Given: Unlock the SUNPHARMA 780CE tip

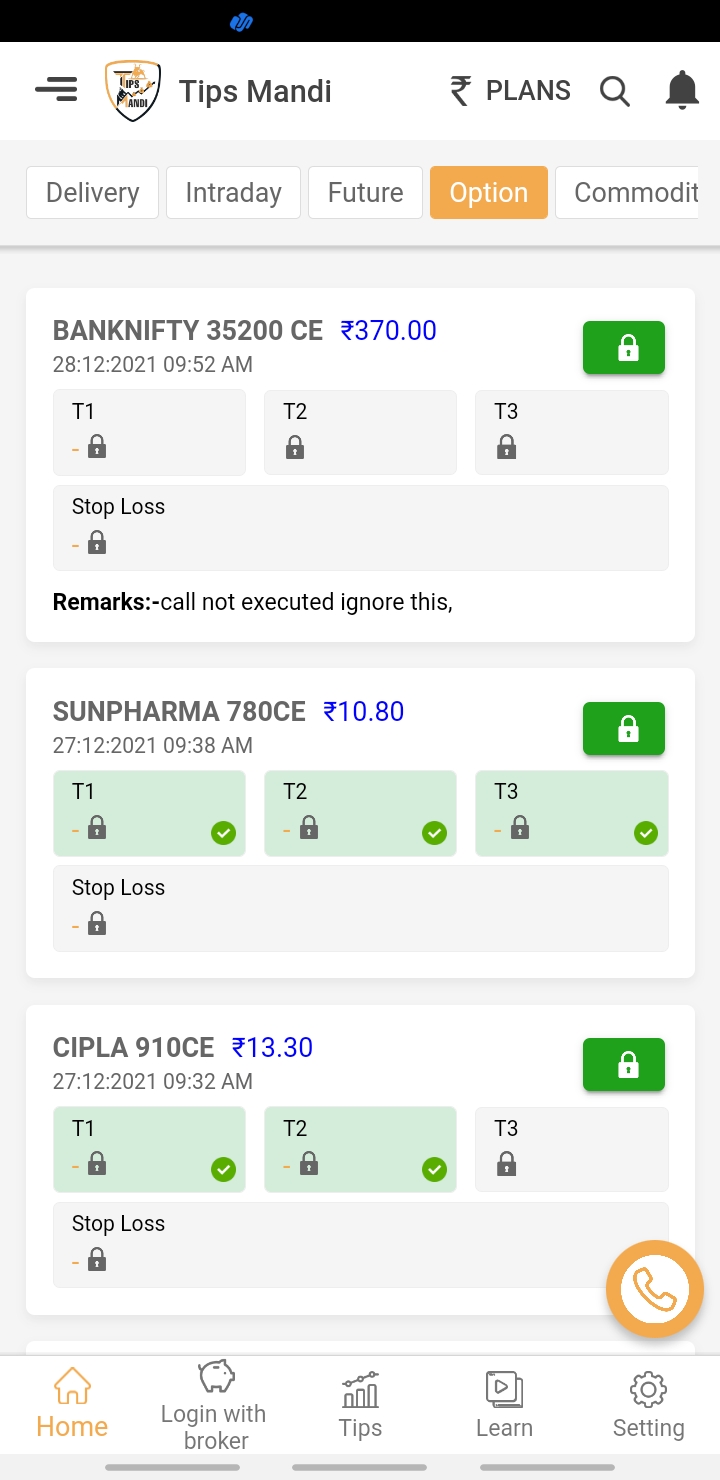Looking at the screenshot, I should pos(624,729).
